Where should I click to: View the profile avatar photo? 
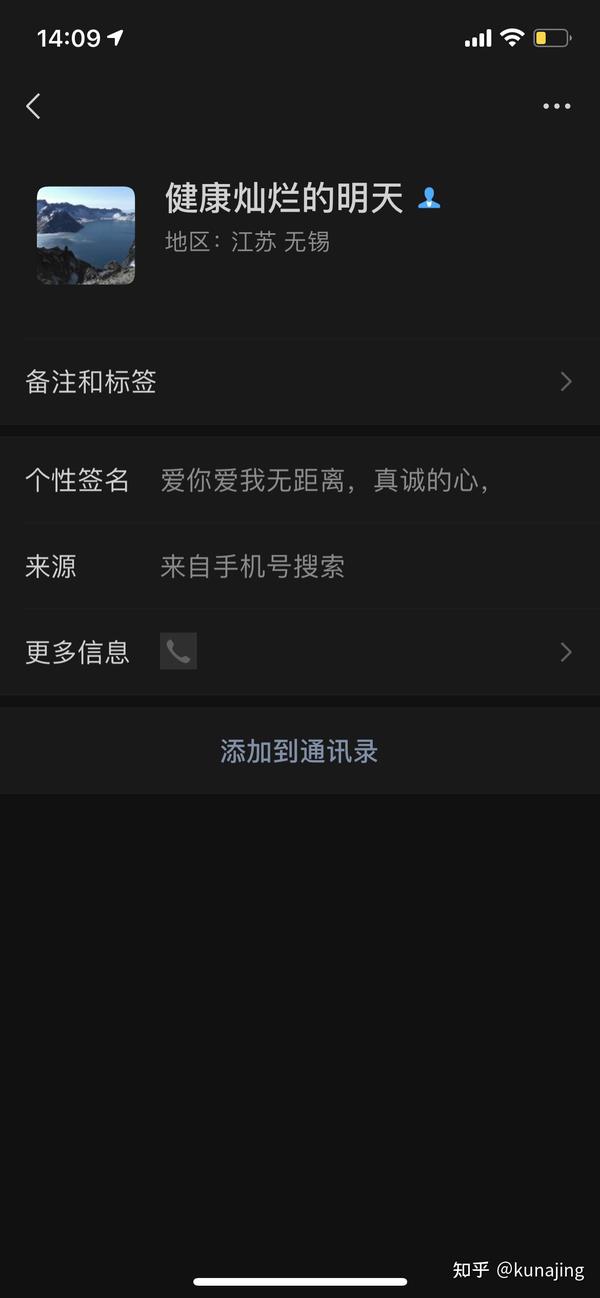pos(86,235)
